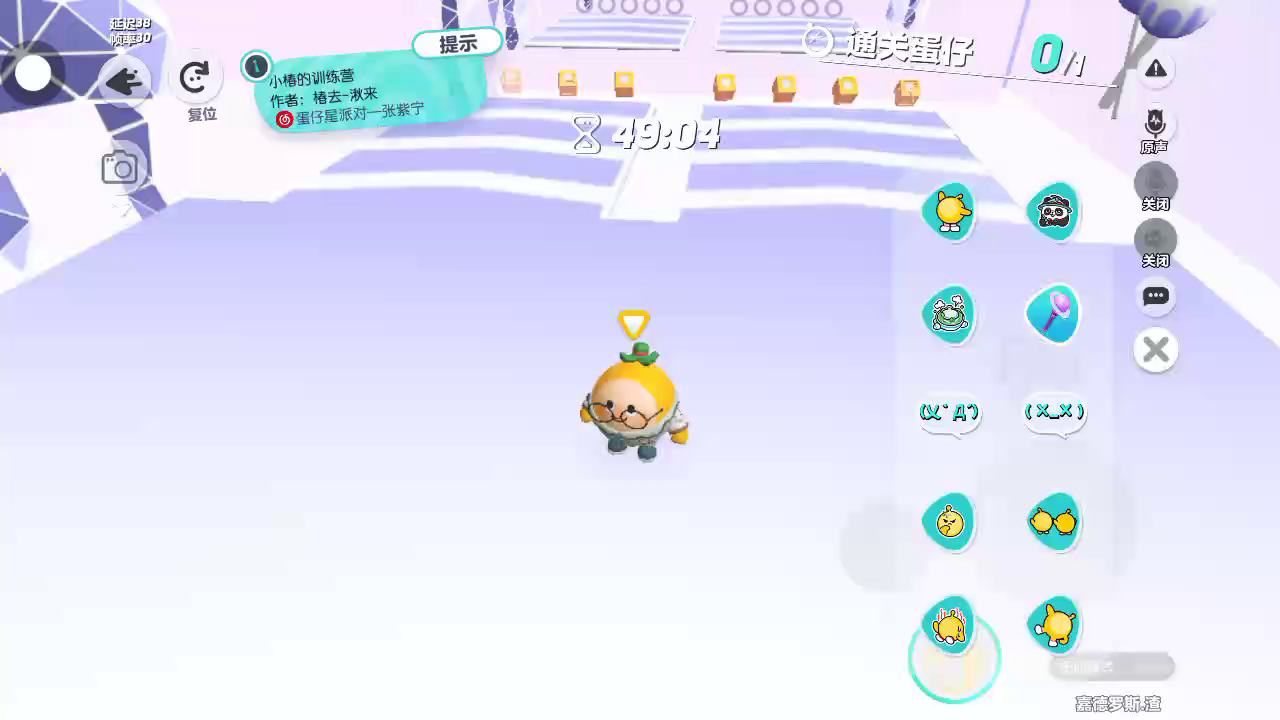The height and width of the screenshot is (720, 1280).
Task: Open the chat message bubble icon
Action: click(1156, 296)
